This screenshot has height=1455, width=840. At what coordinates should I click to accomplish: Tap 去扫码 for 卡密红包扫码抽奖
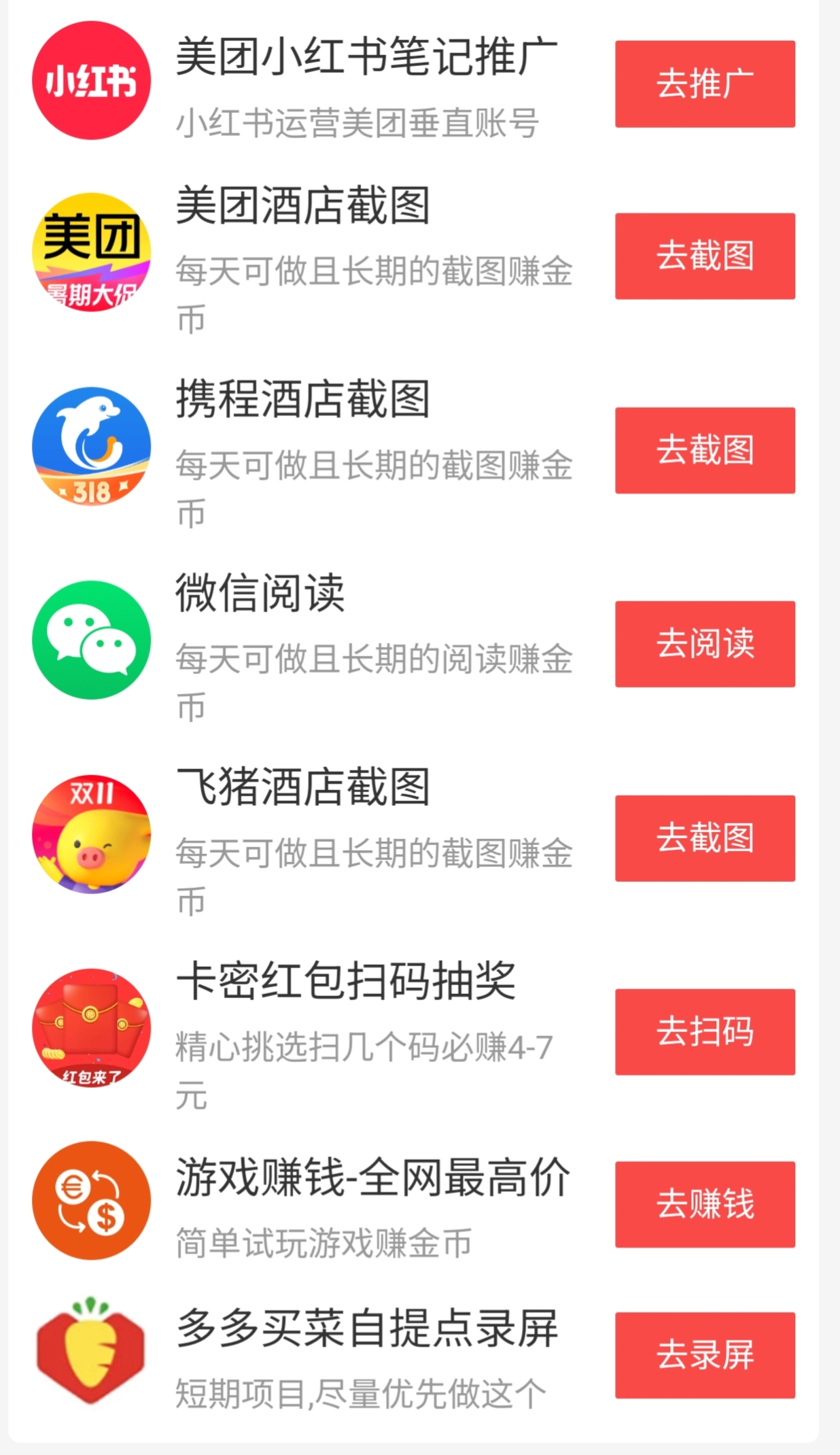705,1031
